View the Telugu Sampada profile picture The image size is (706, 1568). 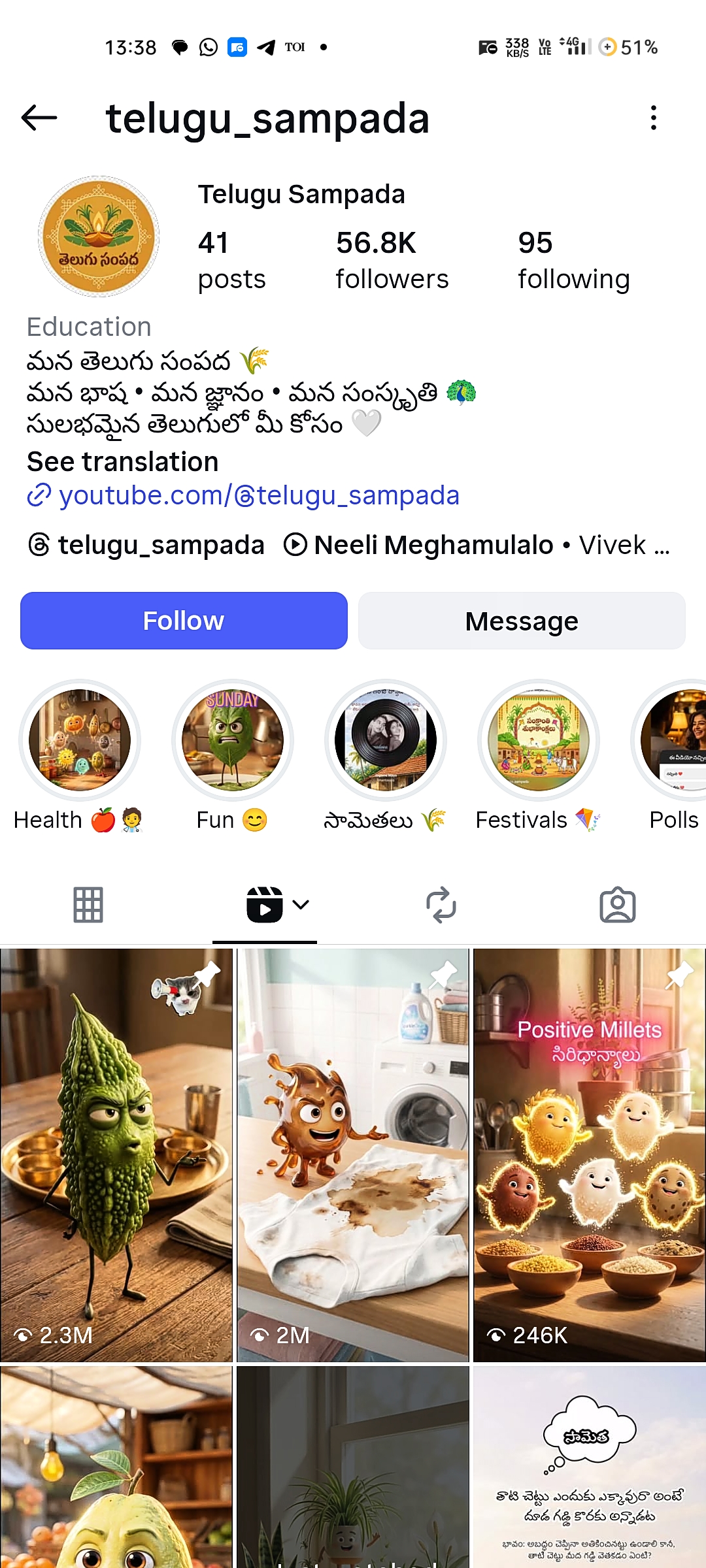pos(99,236)
